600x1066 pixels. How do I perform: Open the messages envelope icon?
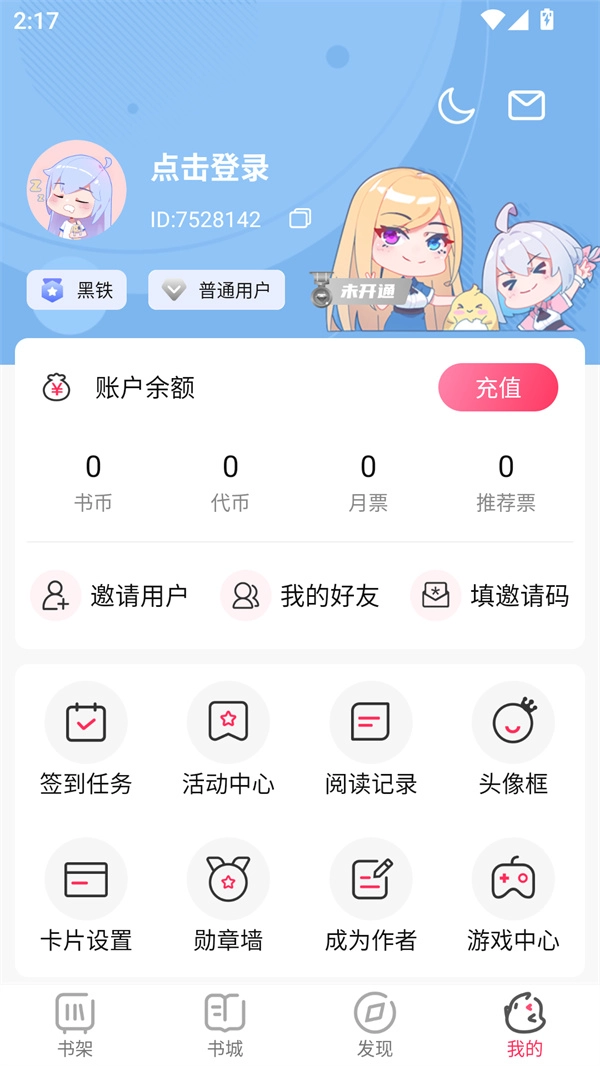coord(526,105)
